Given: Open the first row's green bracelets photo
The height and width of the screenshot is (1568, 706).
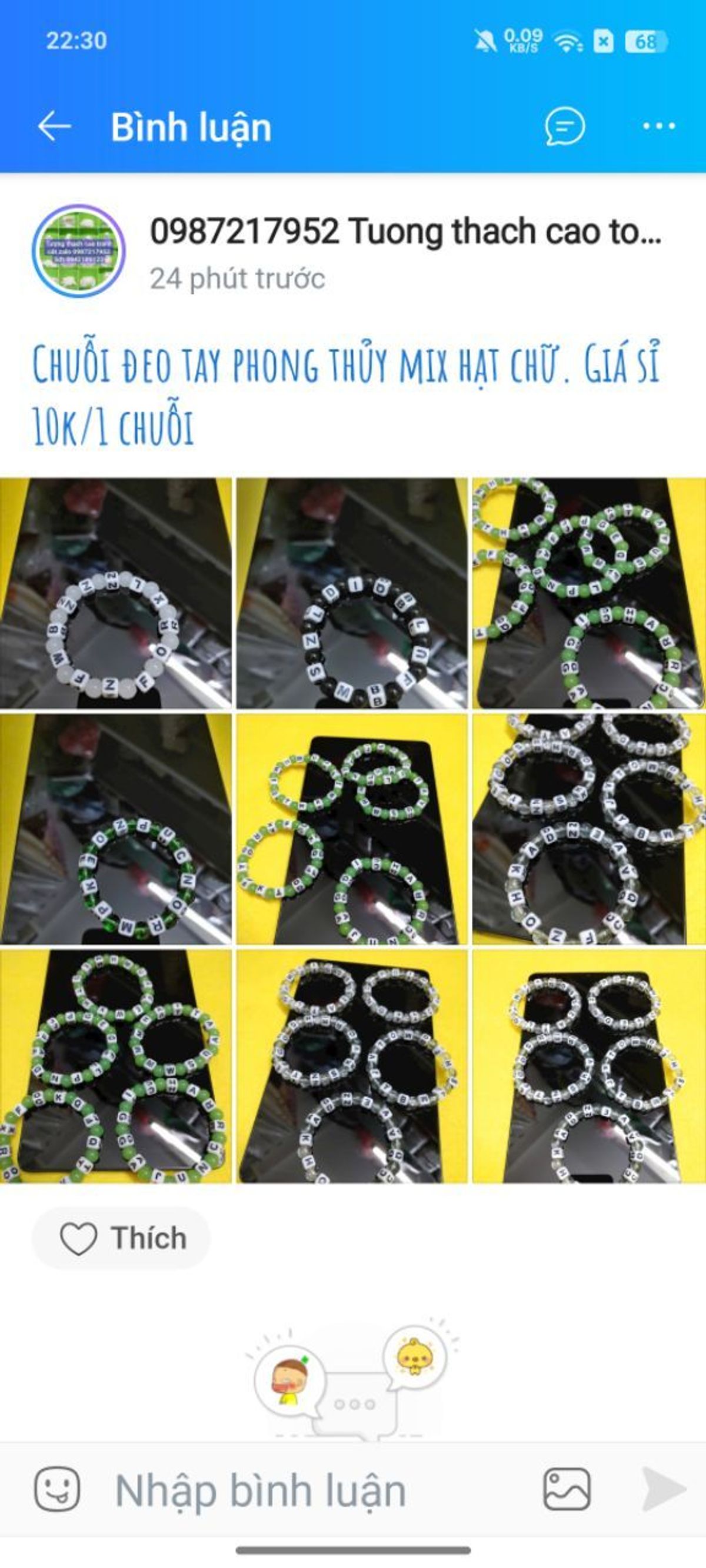Looking at the screenshot, I should (588, 593).
